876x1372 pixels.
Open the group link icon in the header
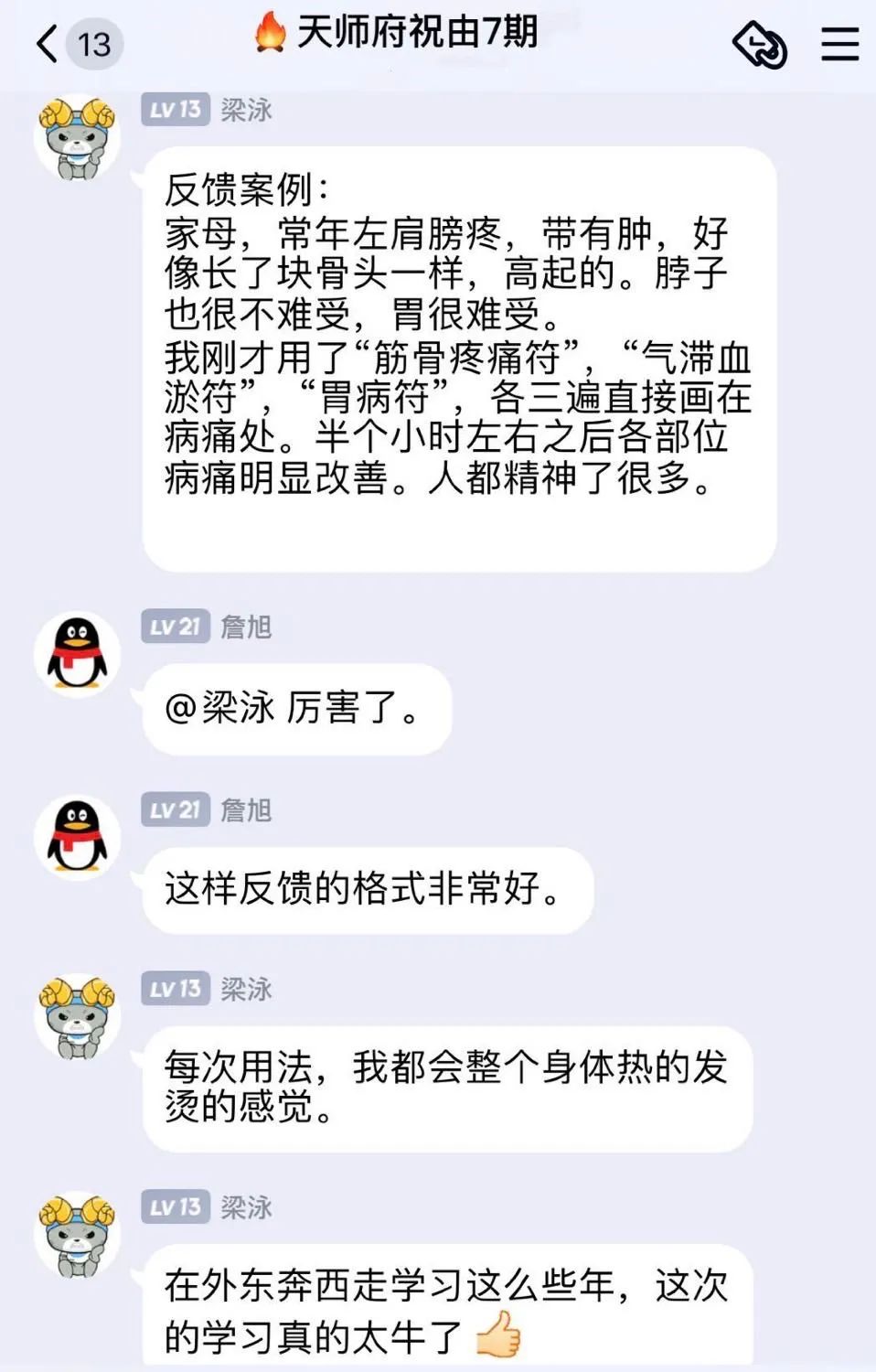click(x=759, y=44)
